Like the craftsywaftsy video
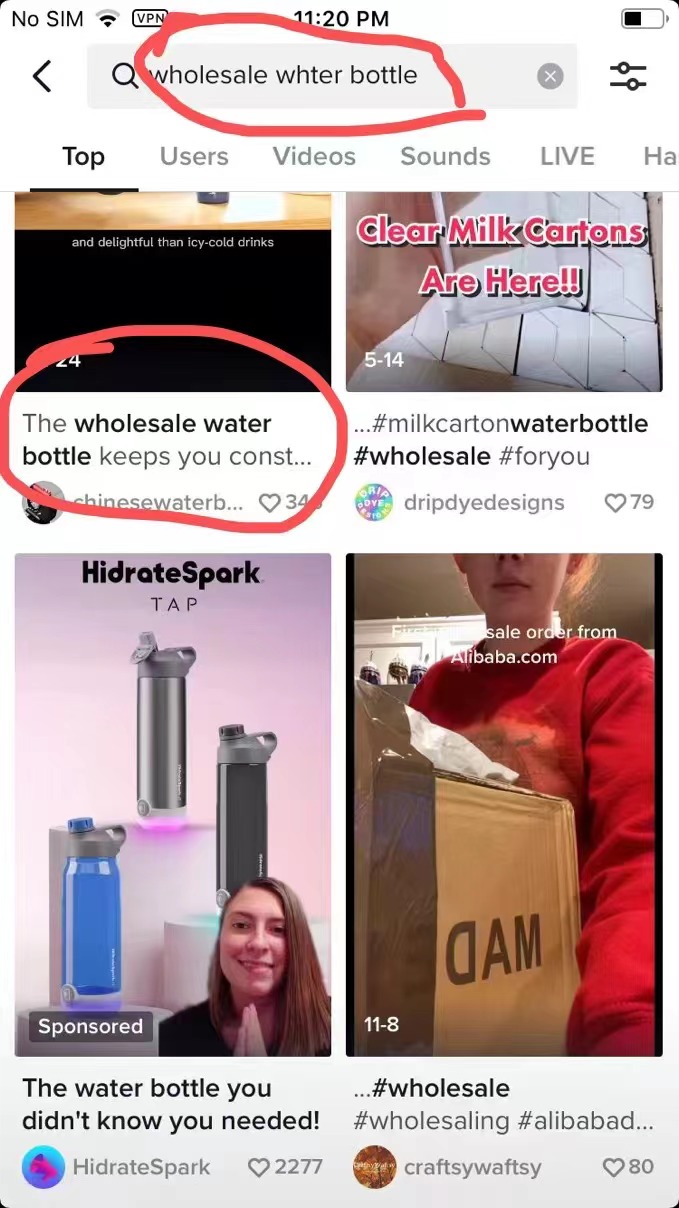Screen dimensions: 679x1208 [614, 1166]
